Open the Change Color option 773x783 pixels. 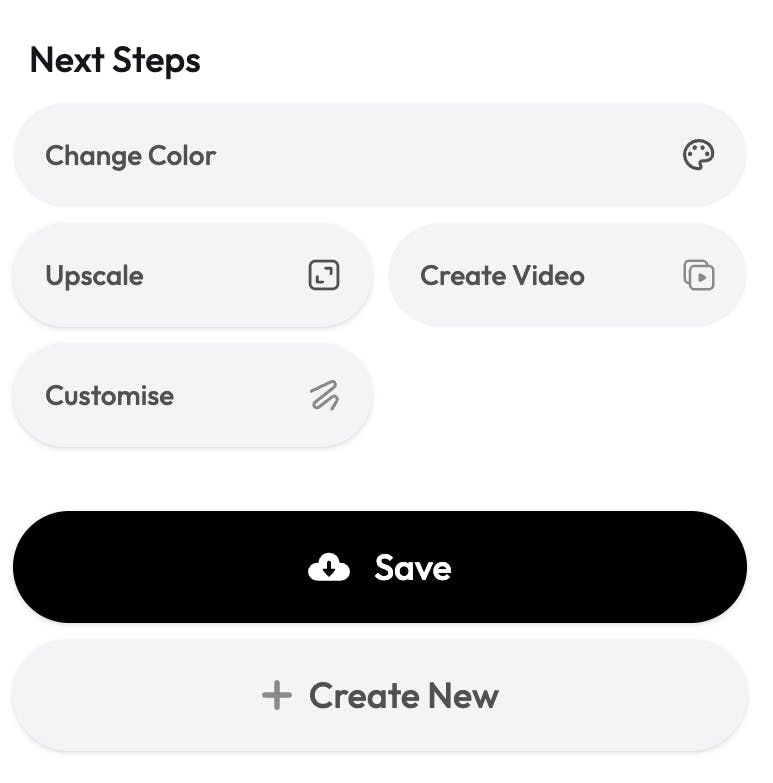pyautogui.click(x=379, y=156)
